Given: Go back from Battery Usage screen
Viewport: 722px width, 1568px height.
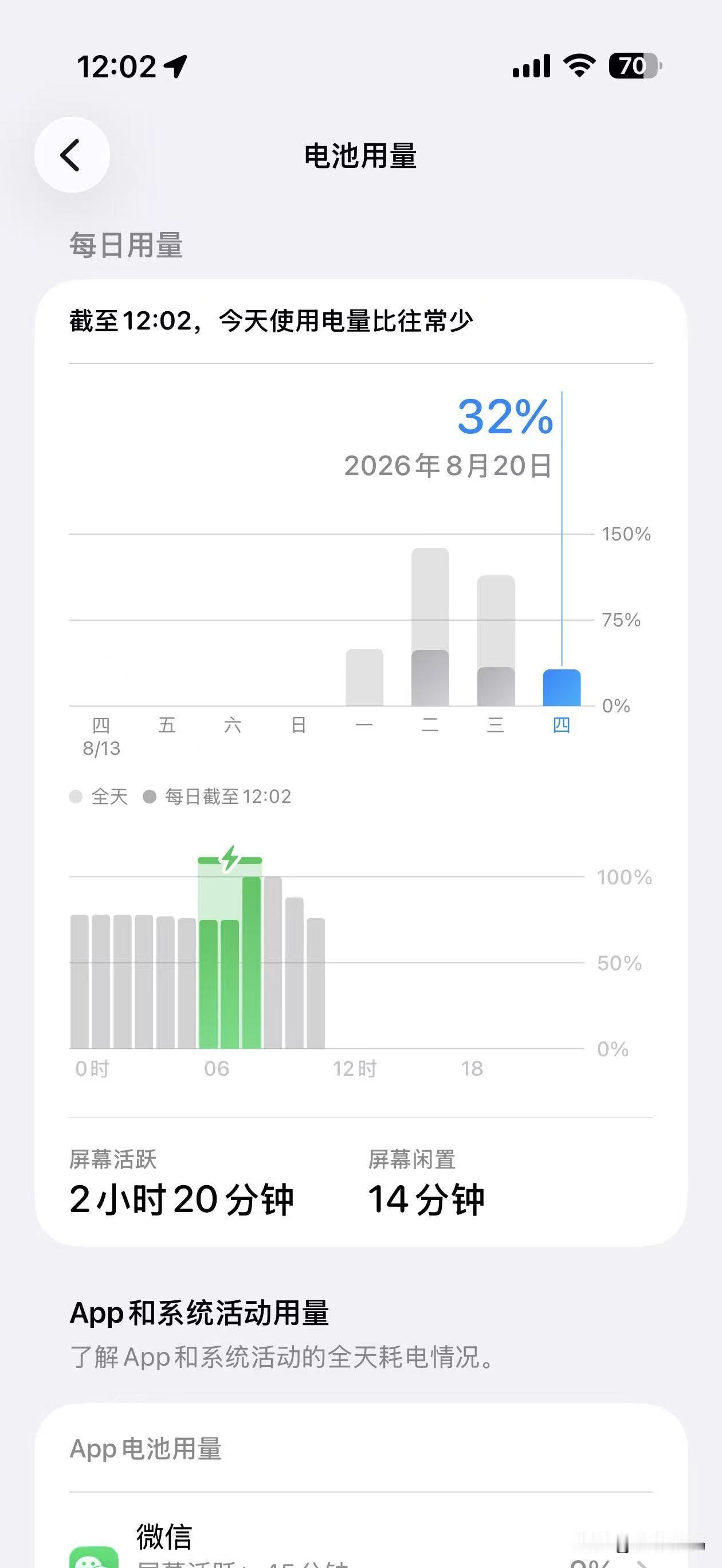Looking at the screenshot, I should (x=72, y=155).
